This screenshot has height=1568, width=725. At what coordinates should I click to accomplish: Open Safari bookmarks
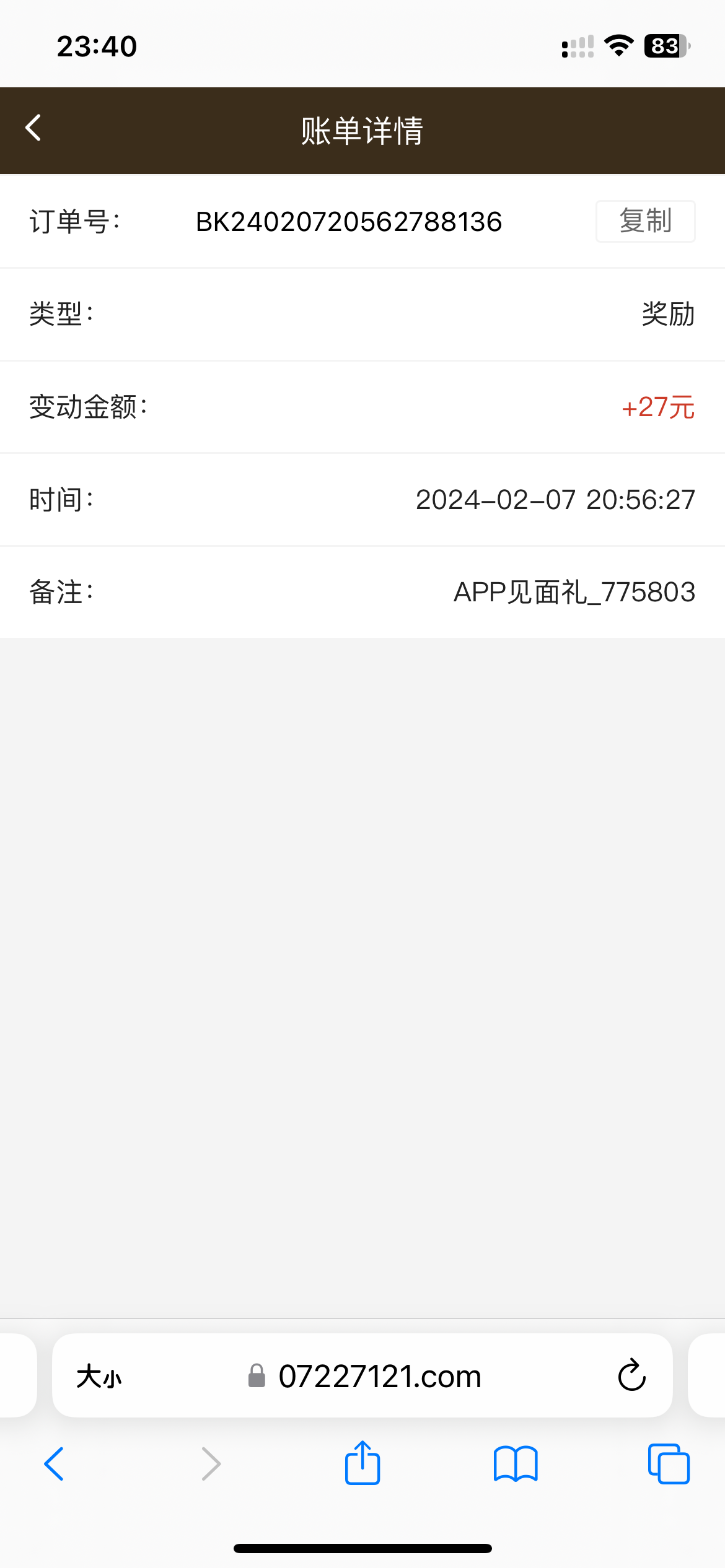point(515,1464)
